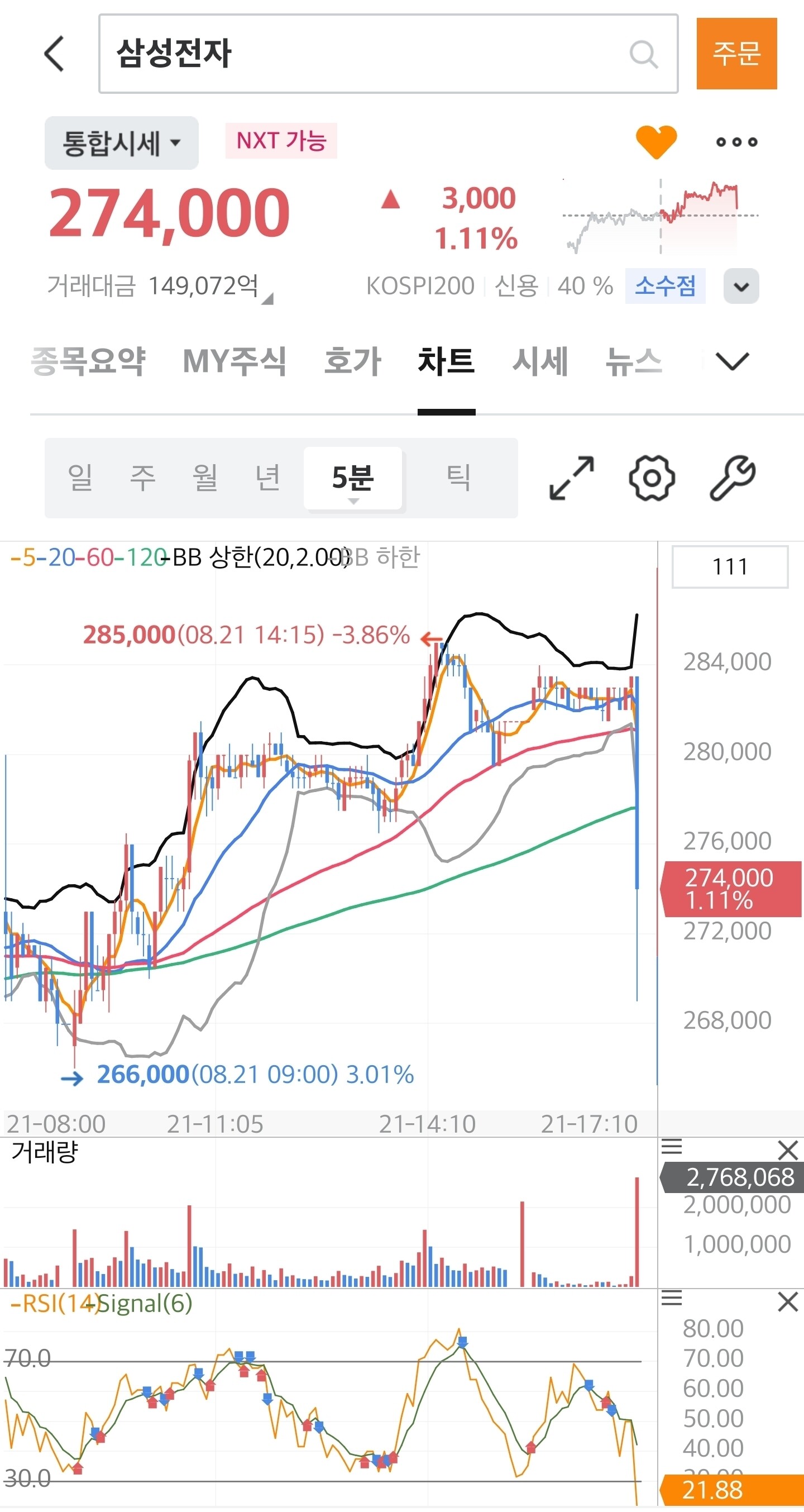Open the 통합시세 dropdown
The width and height of the screenshot is (804, 1512).
[x=122, y=142]
